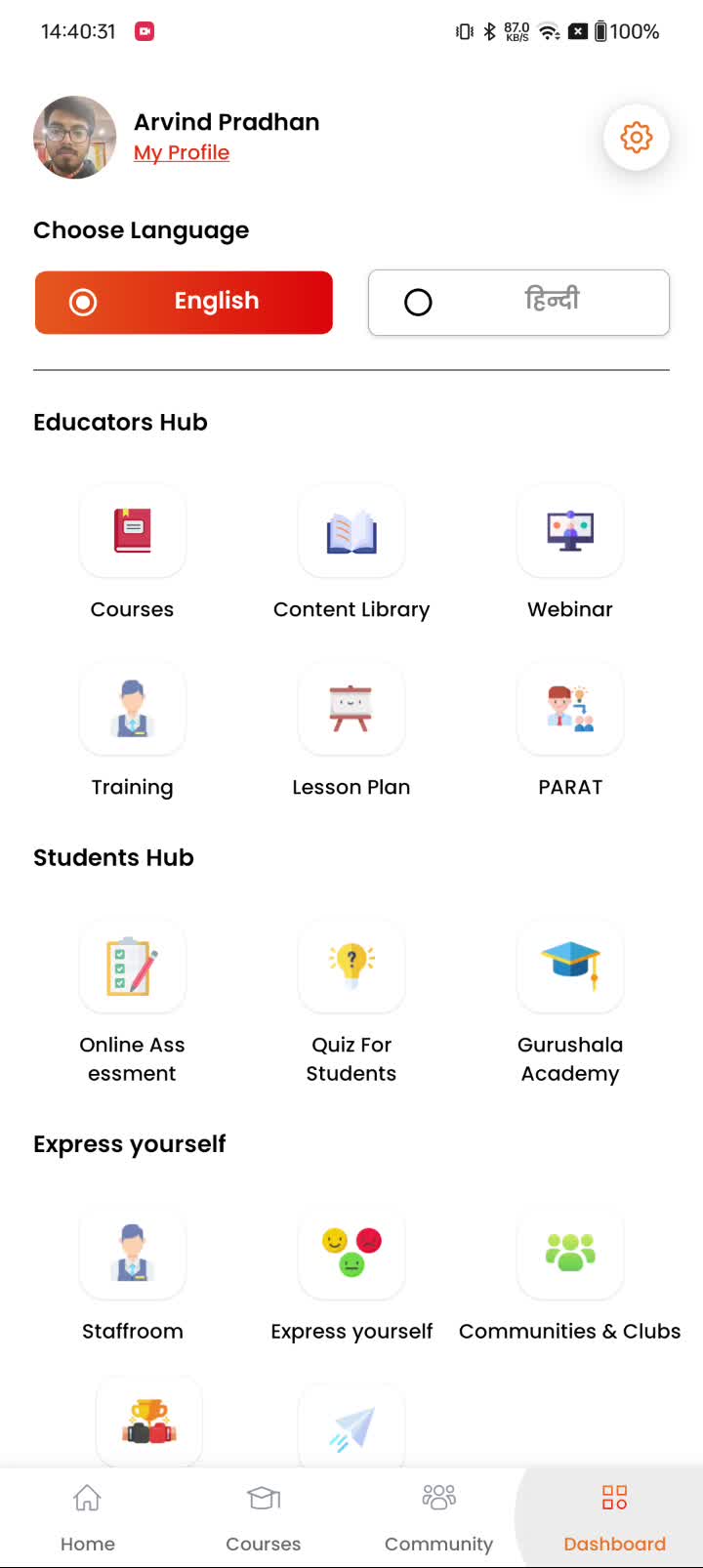Select English as the language

(x=184, y=303)
